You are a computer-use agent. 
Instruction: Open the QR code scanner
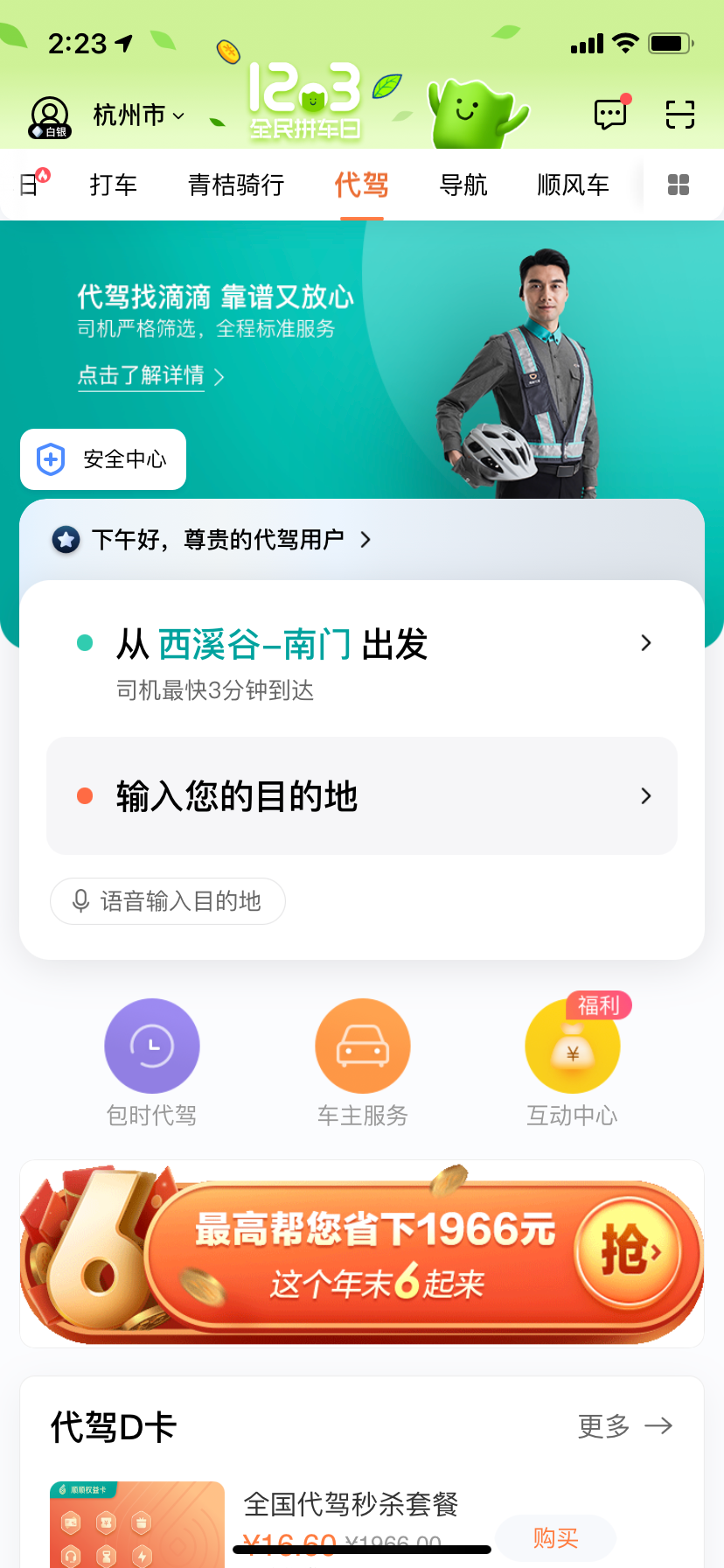point(679,115)
